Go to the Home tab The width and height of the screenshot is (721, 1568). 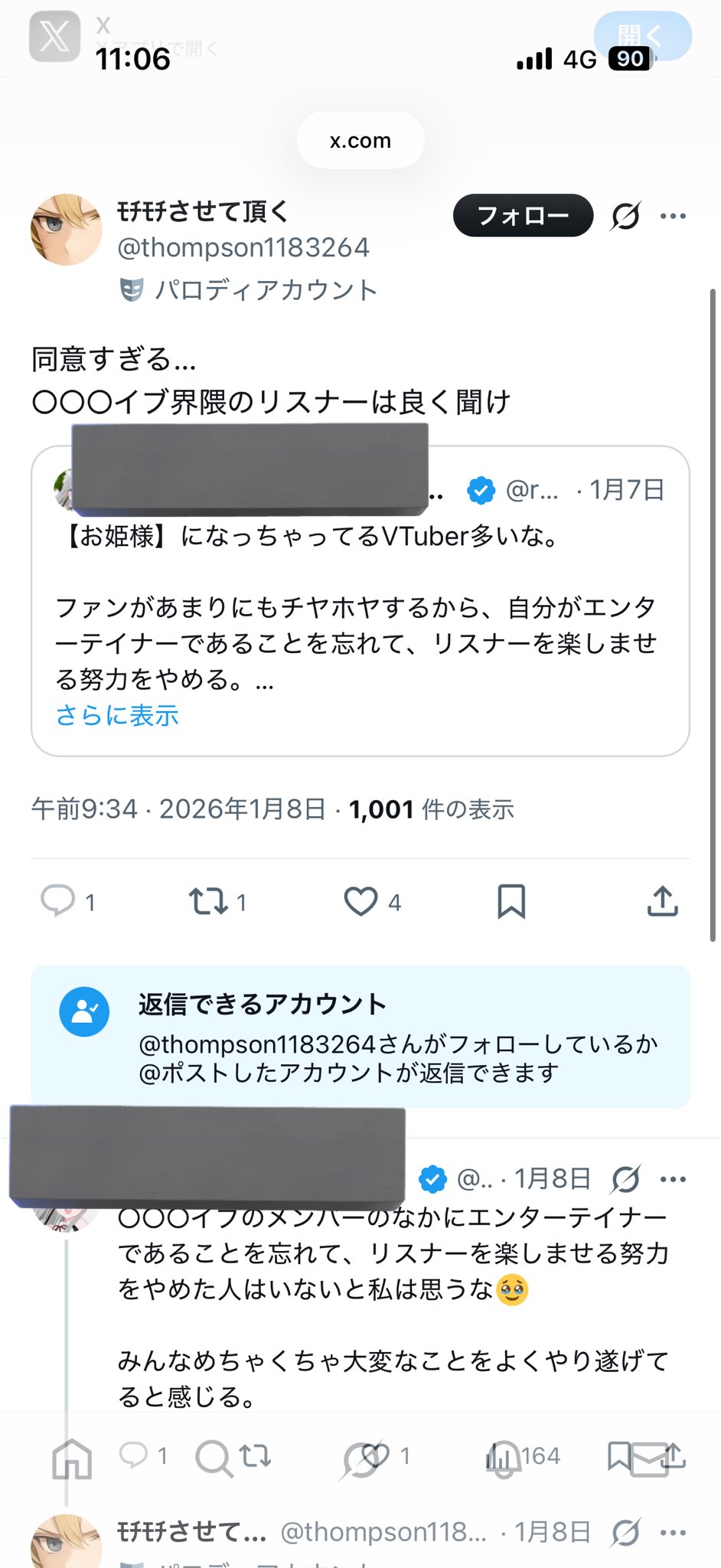coord(72,1458)
